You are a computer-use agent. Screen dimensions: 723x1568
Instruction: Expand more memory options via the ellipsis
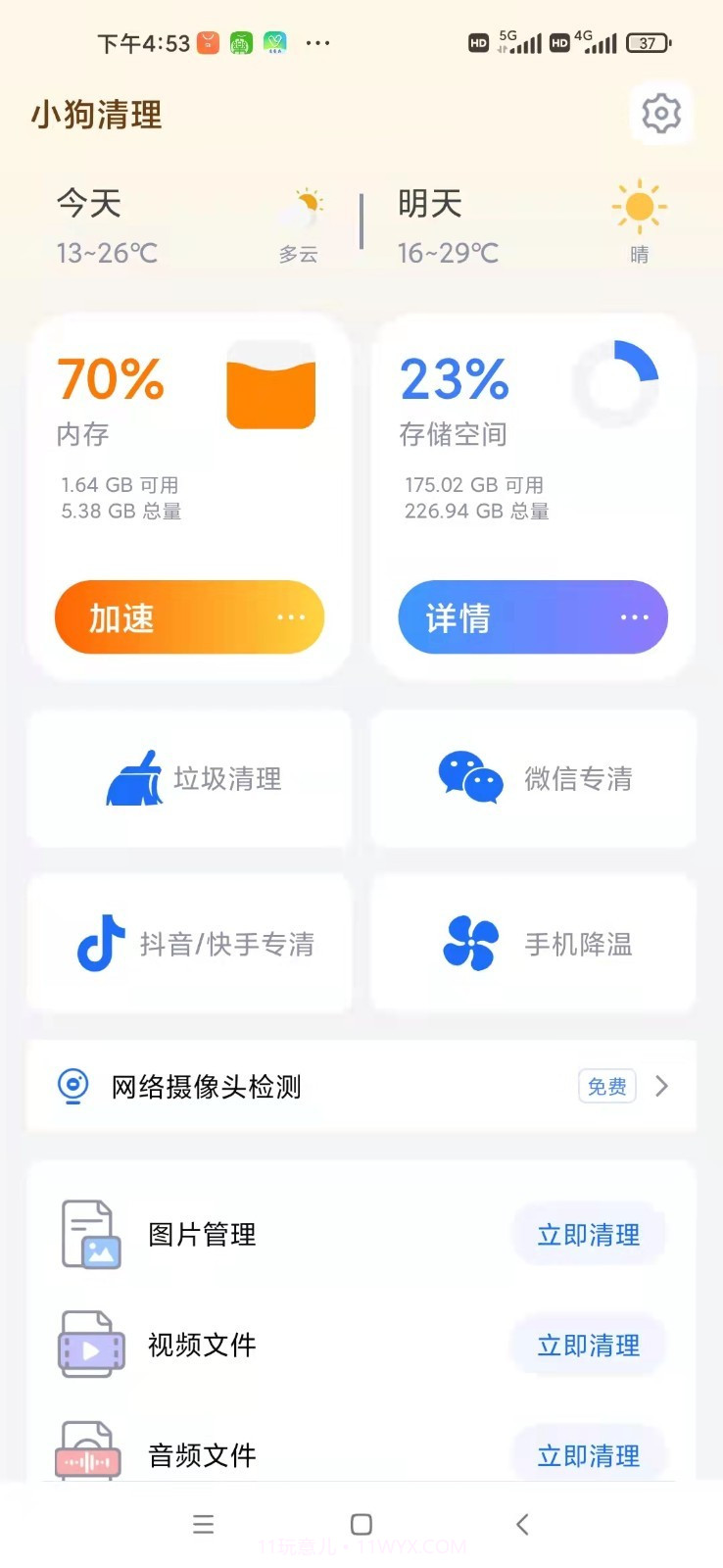point(291,617)
